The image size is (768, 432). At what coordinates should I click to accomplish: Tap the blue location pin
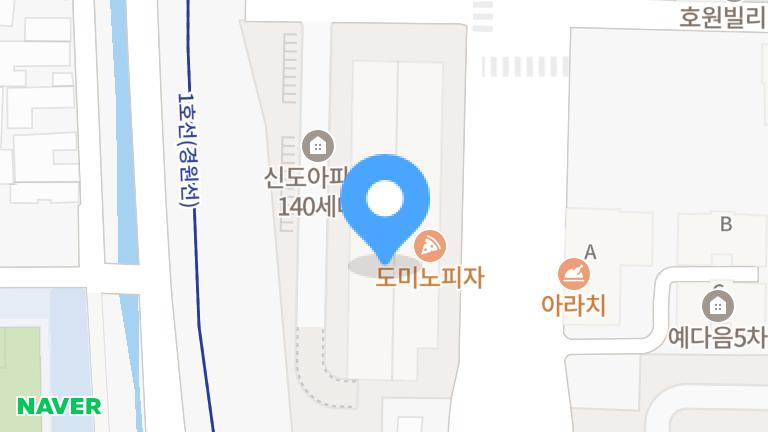click(385, 202)
